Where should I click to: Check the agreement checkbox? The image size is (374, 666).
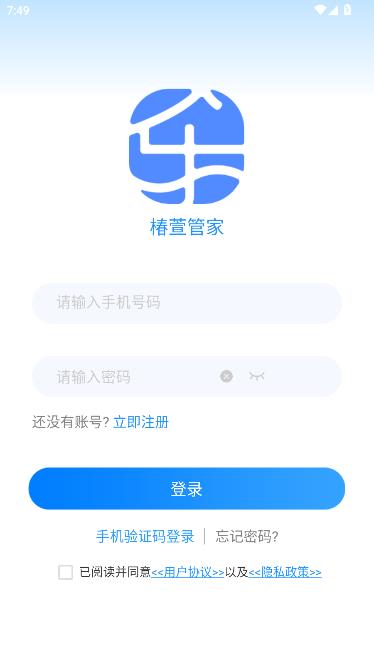tap(65, 572)
